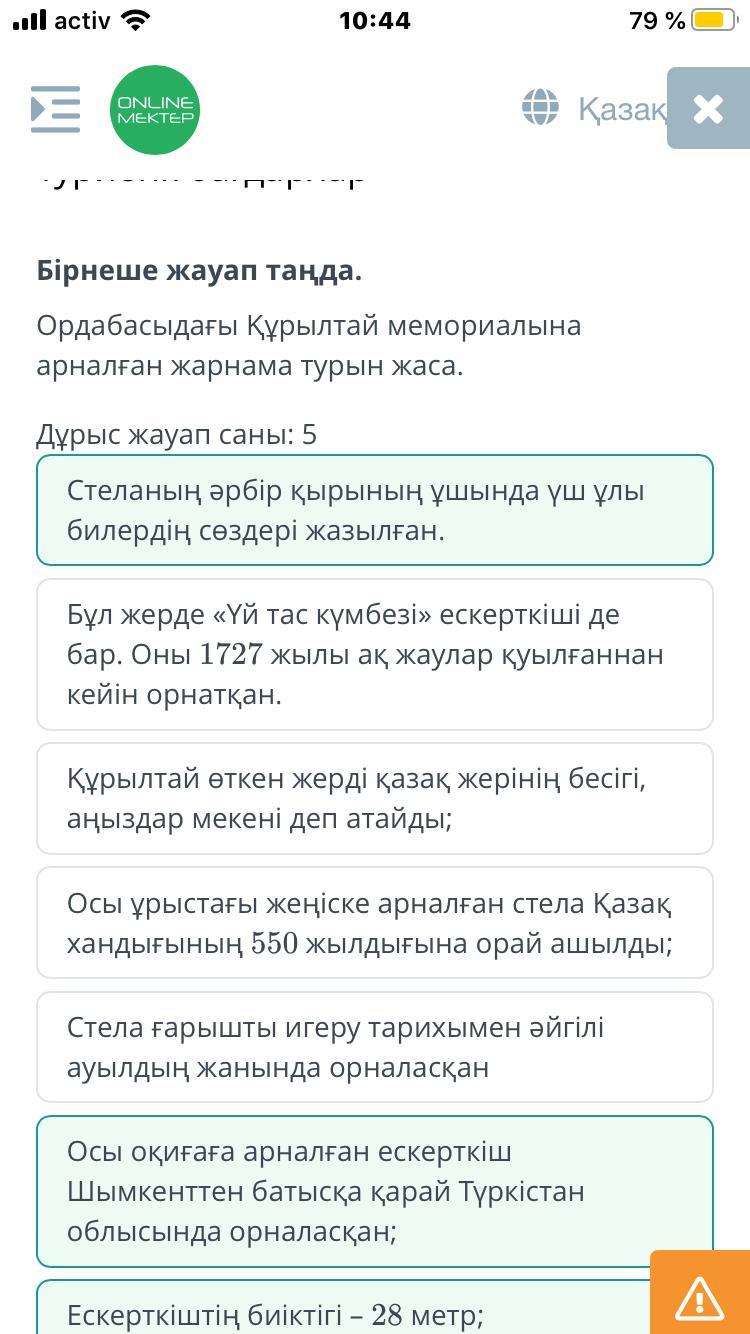Viewport: 750px width, 1334px height.
Task: Choose answer about қазақ жерінің бесігі
Action: point(375,798)
